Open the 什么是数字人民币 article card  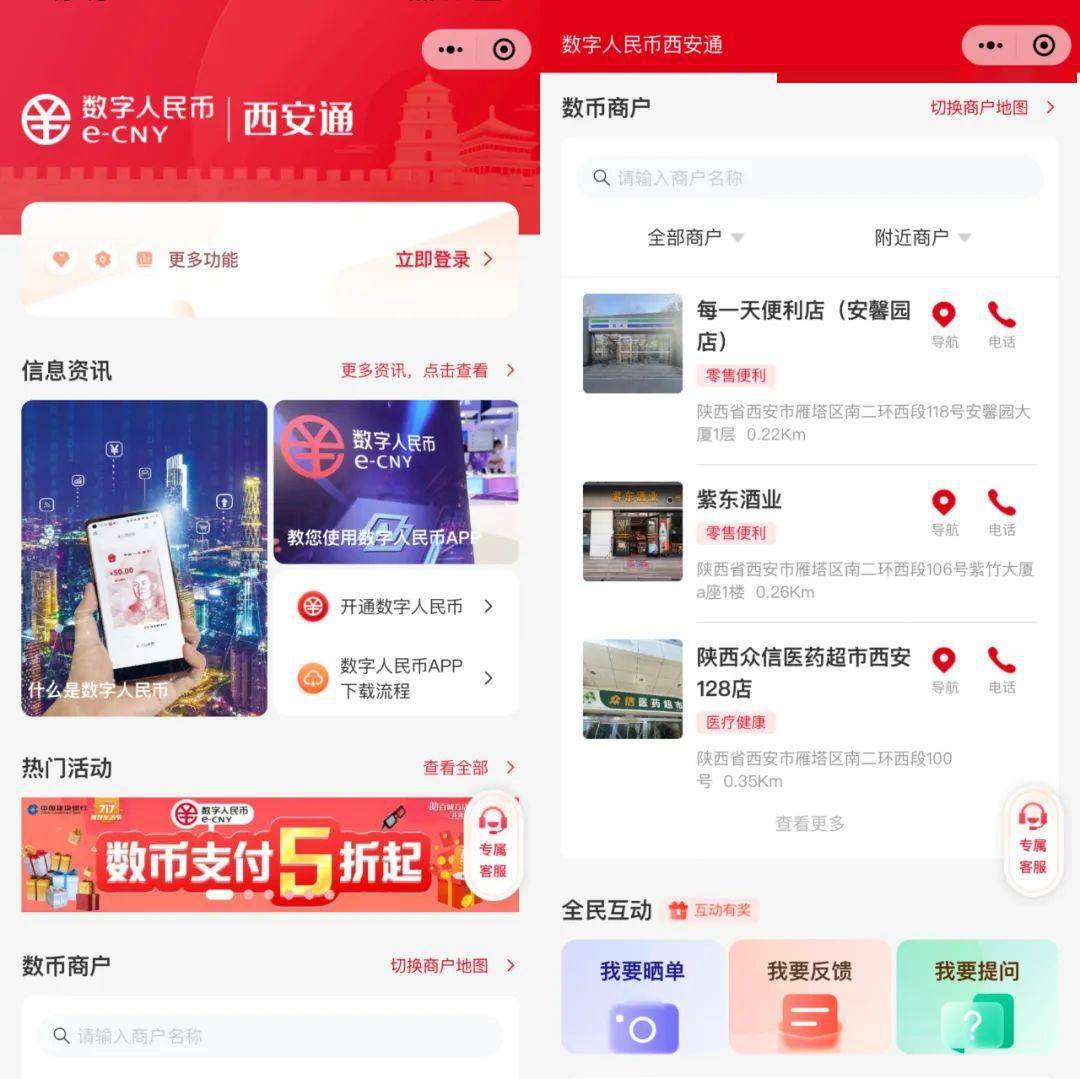[145, 558]
